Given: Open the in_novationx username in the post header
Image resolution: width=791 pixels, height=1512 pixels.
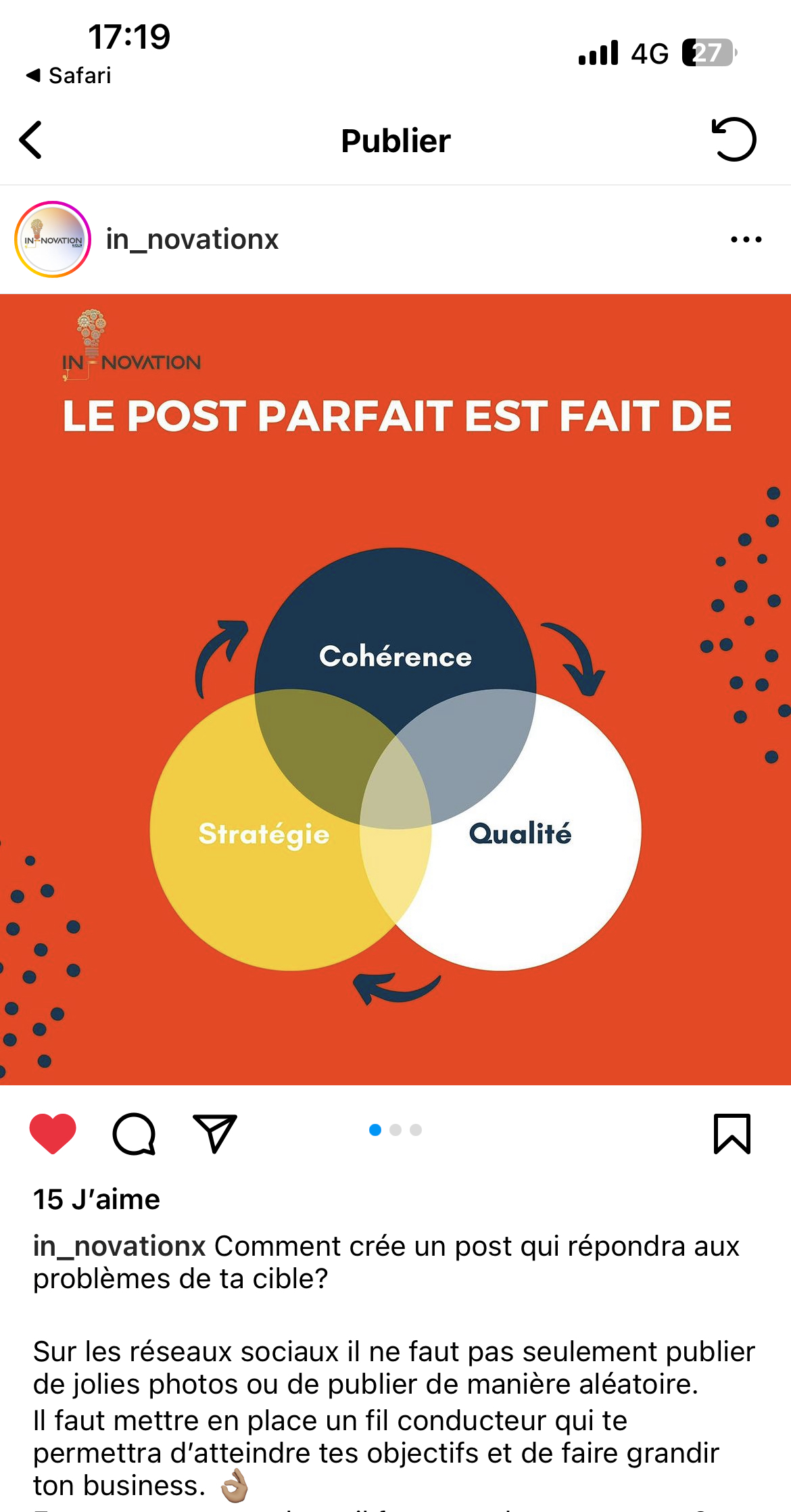Looking at the screenshot, I should pyautogui.click(x=192, y=239).
